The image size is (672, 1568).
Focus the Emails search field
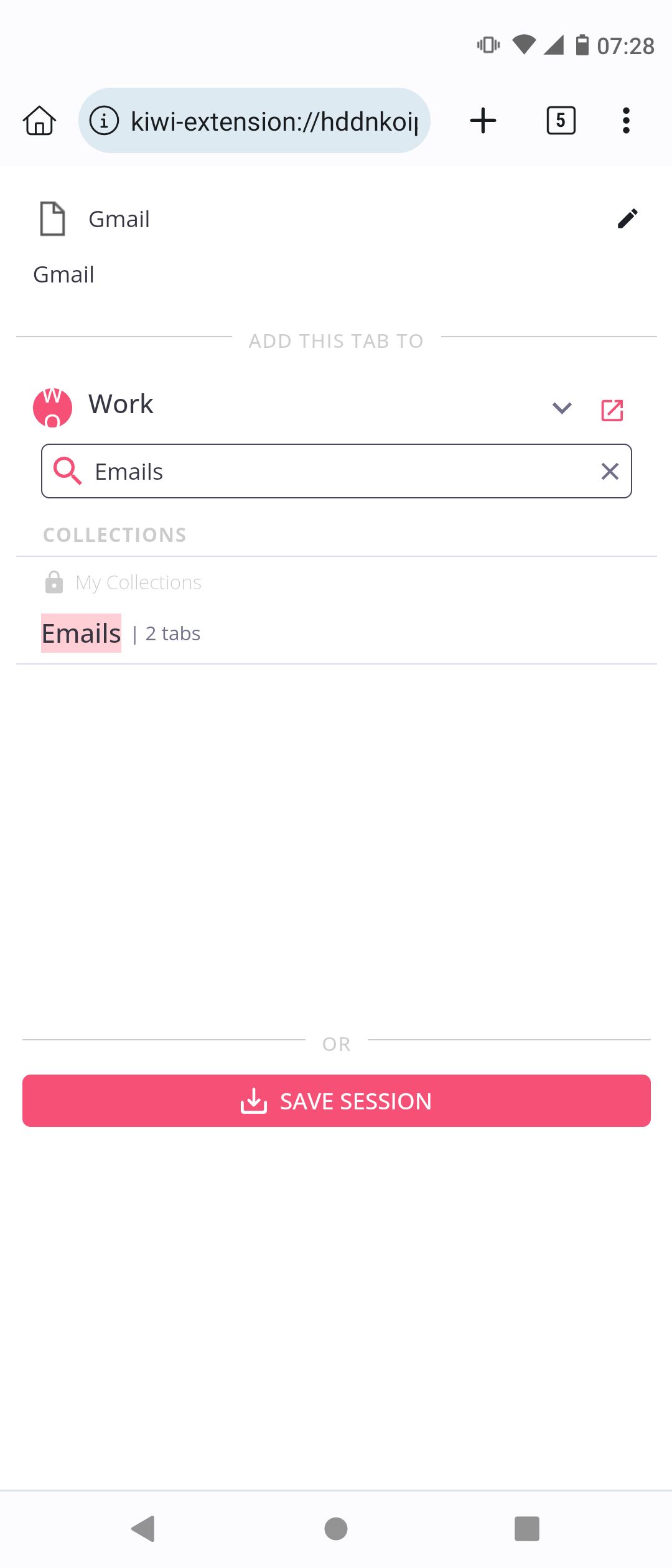coord(336,472)
